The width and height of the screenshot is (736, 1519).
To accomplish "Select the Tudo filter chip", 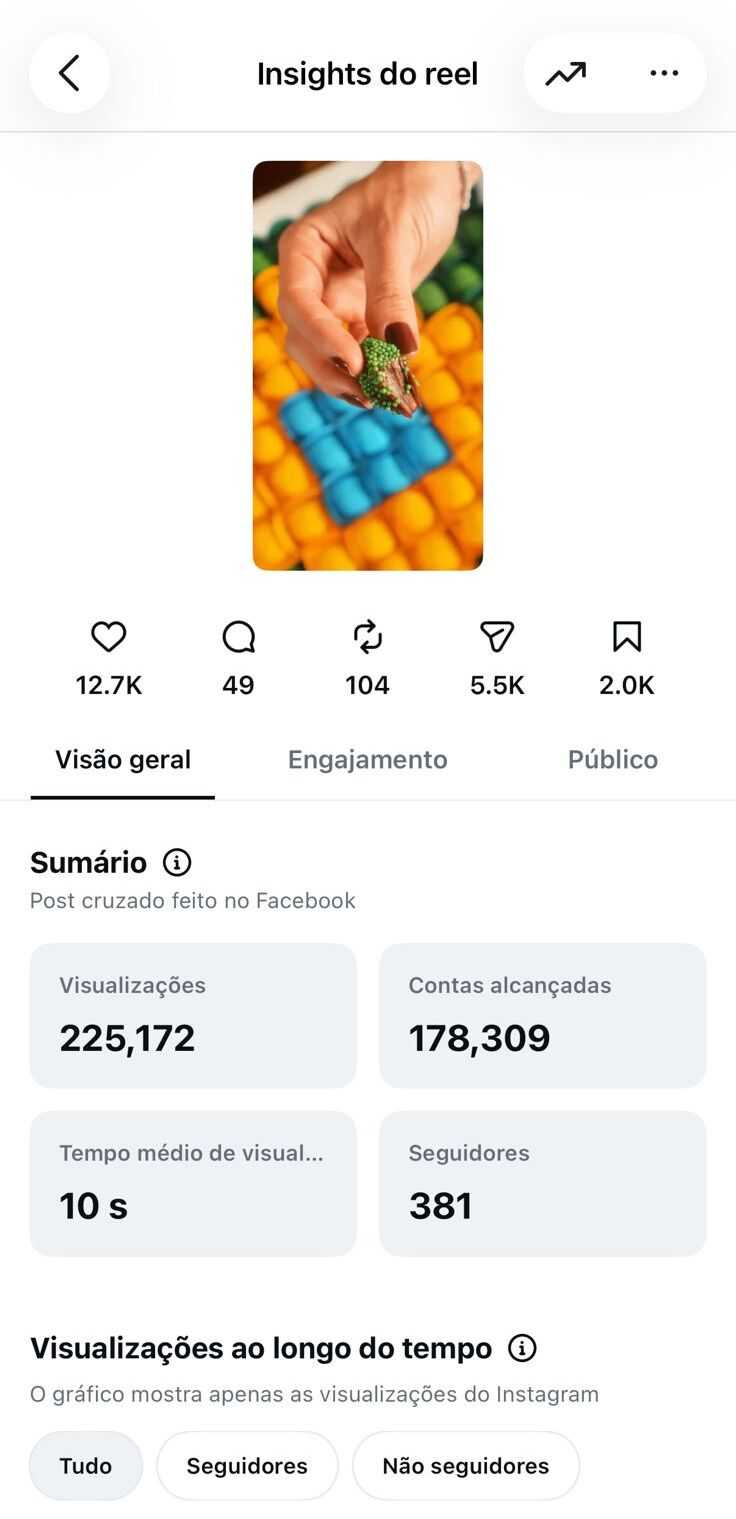I will coord(86,1466).
